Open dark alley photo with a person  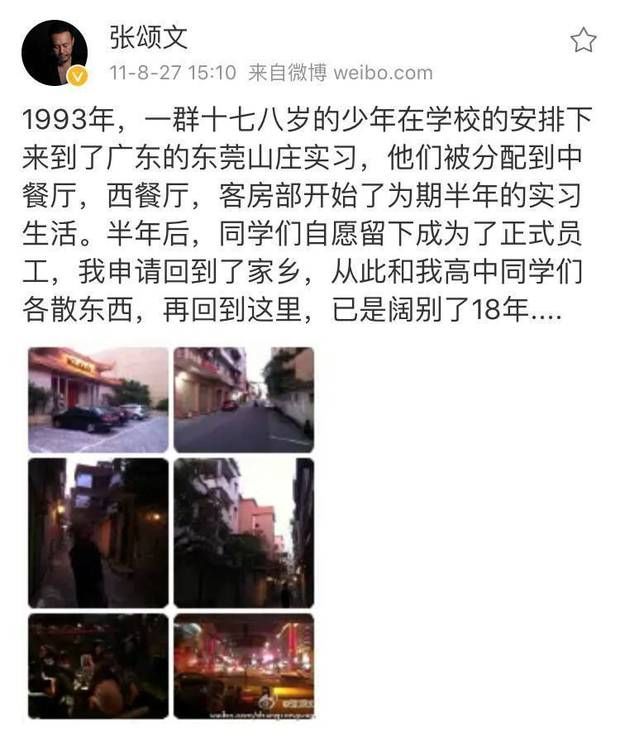(98, 532)
